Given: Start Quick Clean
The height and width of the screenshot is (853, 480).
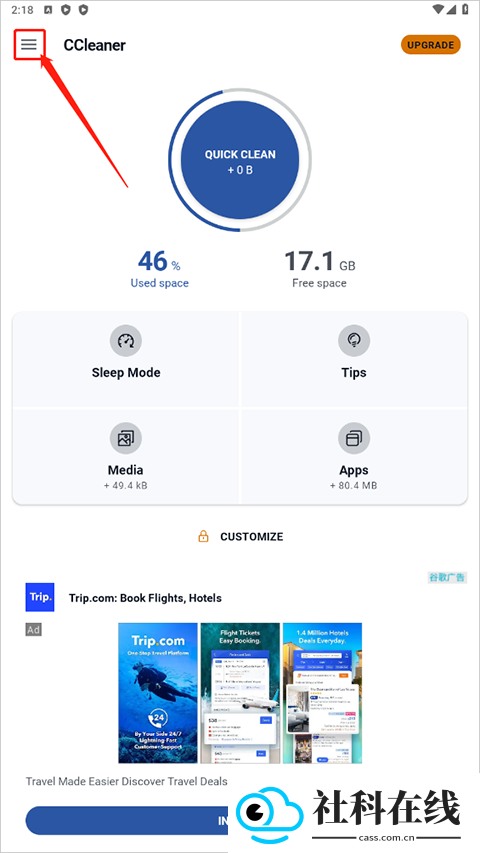Looking at the screenshot, I should (240, 160).
